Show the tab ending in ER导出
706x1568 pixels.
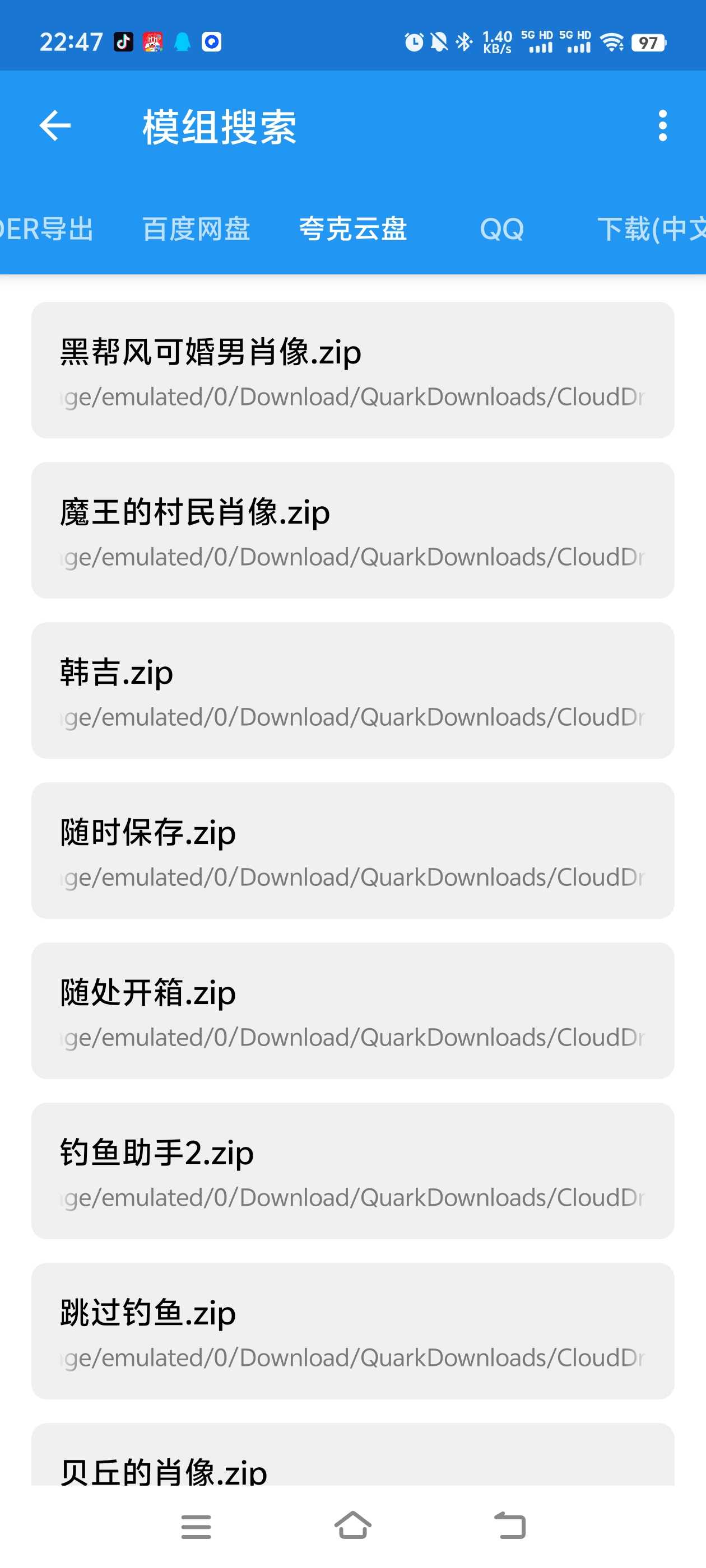(x=47, y=230)
